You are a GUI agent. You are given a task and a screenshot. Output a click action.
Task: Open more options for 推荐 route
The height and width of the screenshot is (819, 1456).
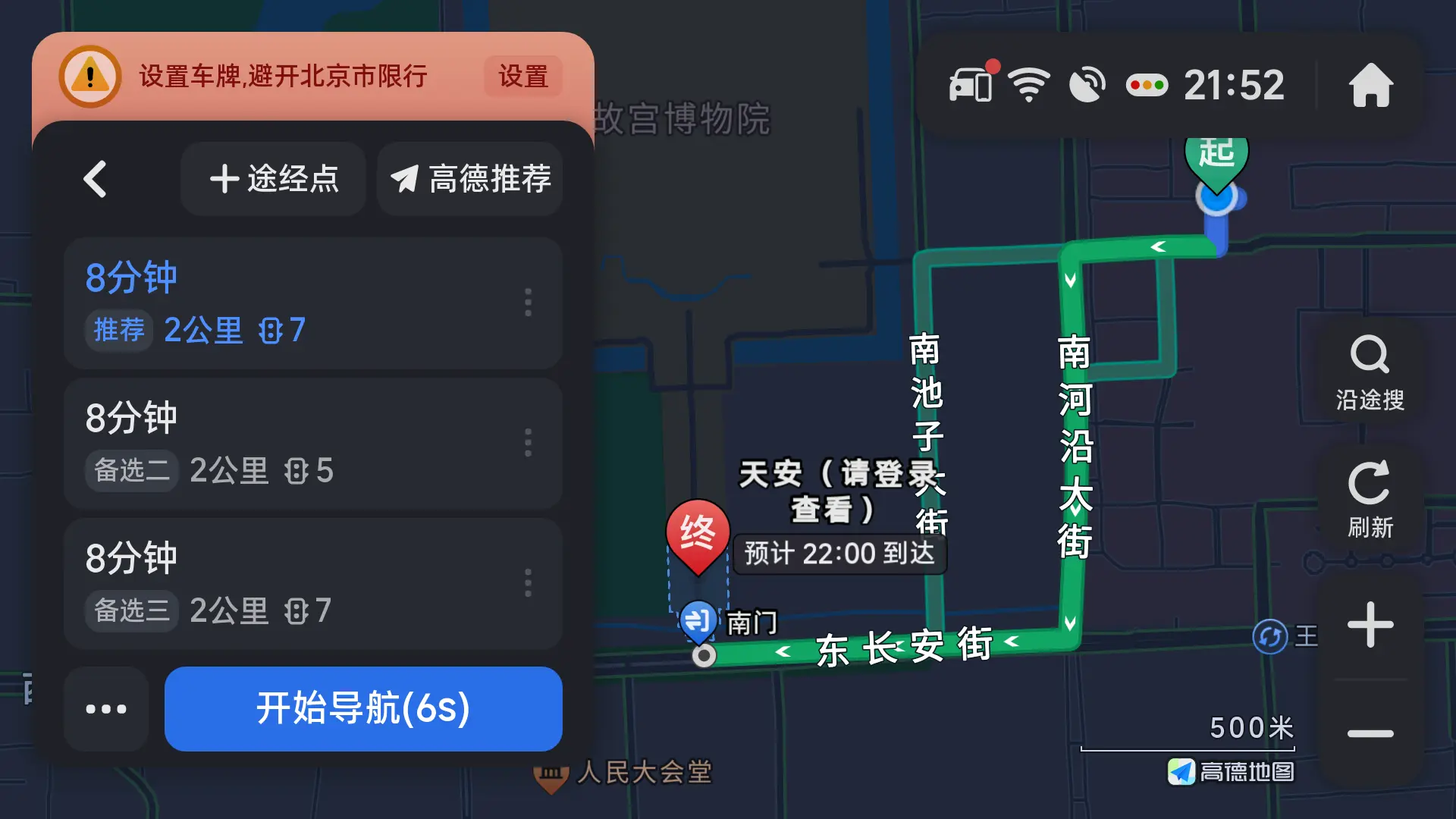click(528, 303)
